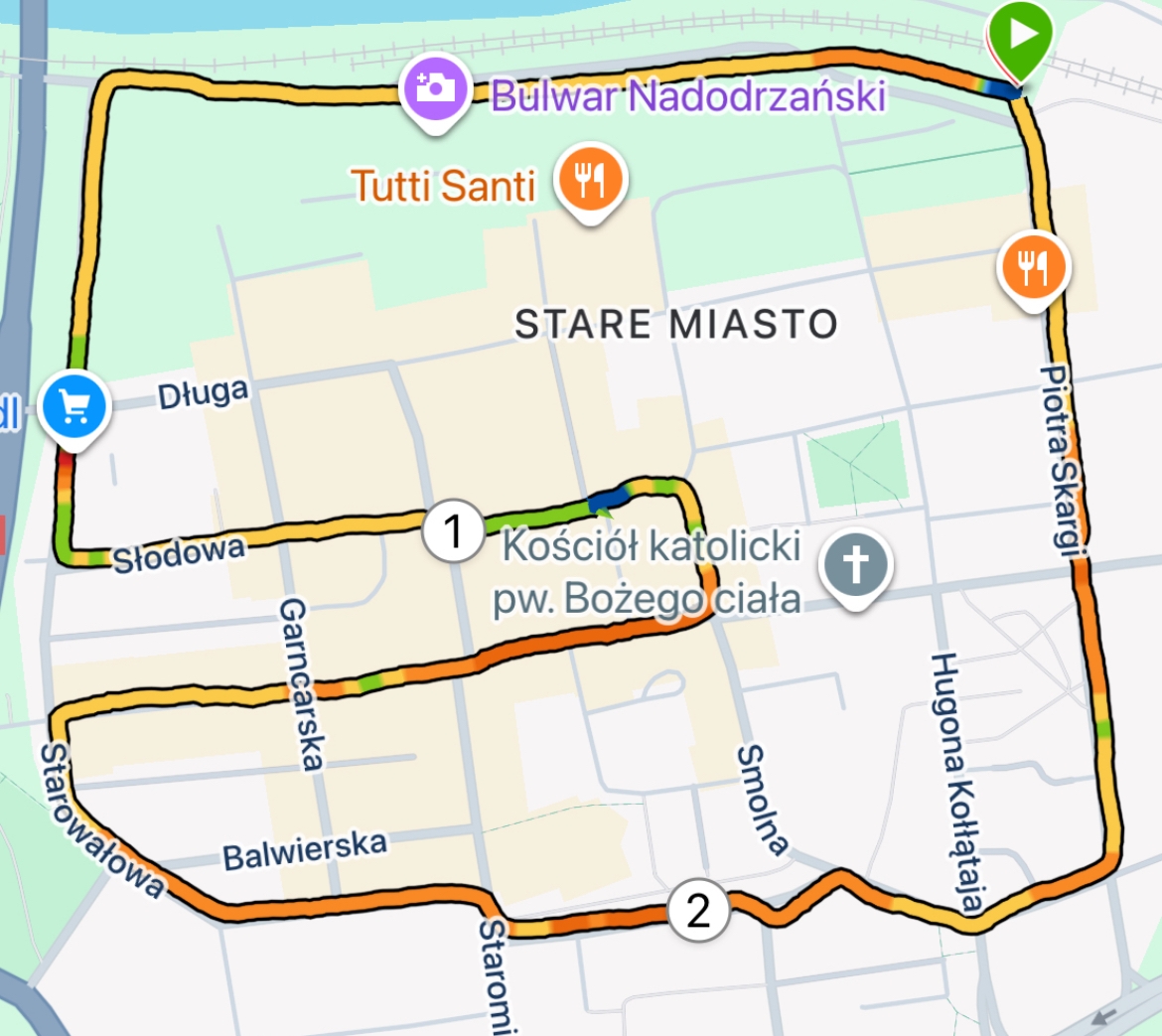The height and width of the screenshot is (1036, 1162).
Task: Select split marker 2 on the route
Action: click(x=699, y=909)
